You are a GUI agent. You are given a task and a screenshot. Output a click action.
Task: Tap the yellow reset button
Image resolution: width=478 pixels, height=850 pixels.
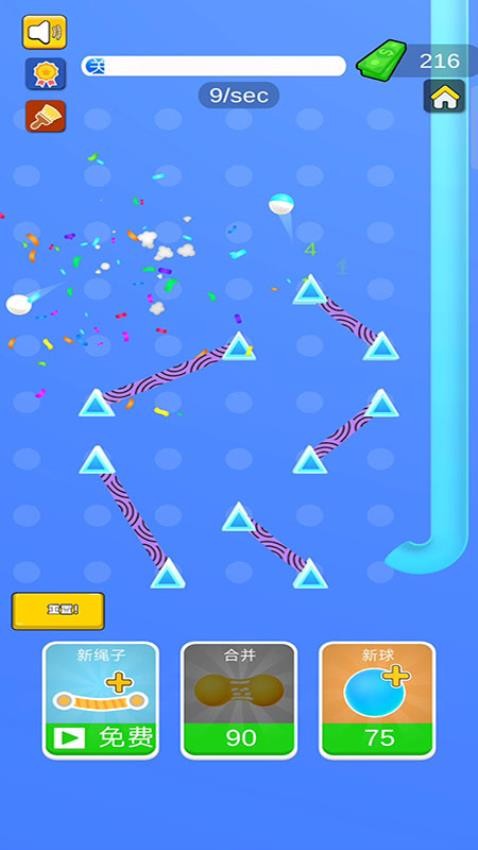point(58,611)
